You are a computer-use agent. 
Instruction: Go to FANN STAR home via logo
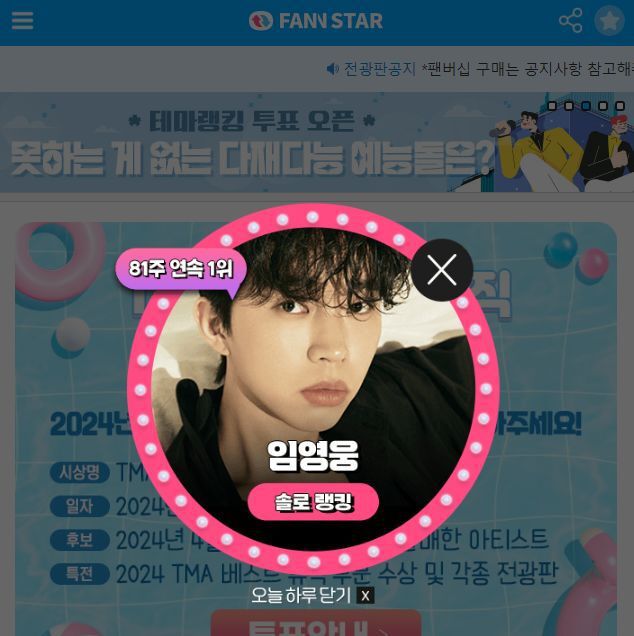[316, 21]
